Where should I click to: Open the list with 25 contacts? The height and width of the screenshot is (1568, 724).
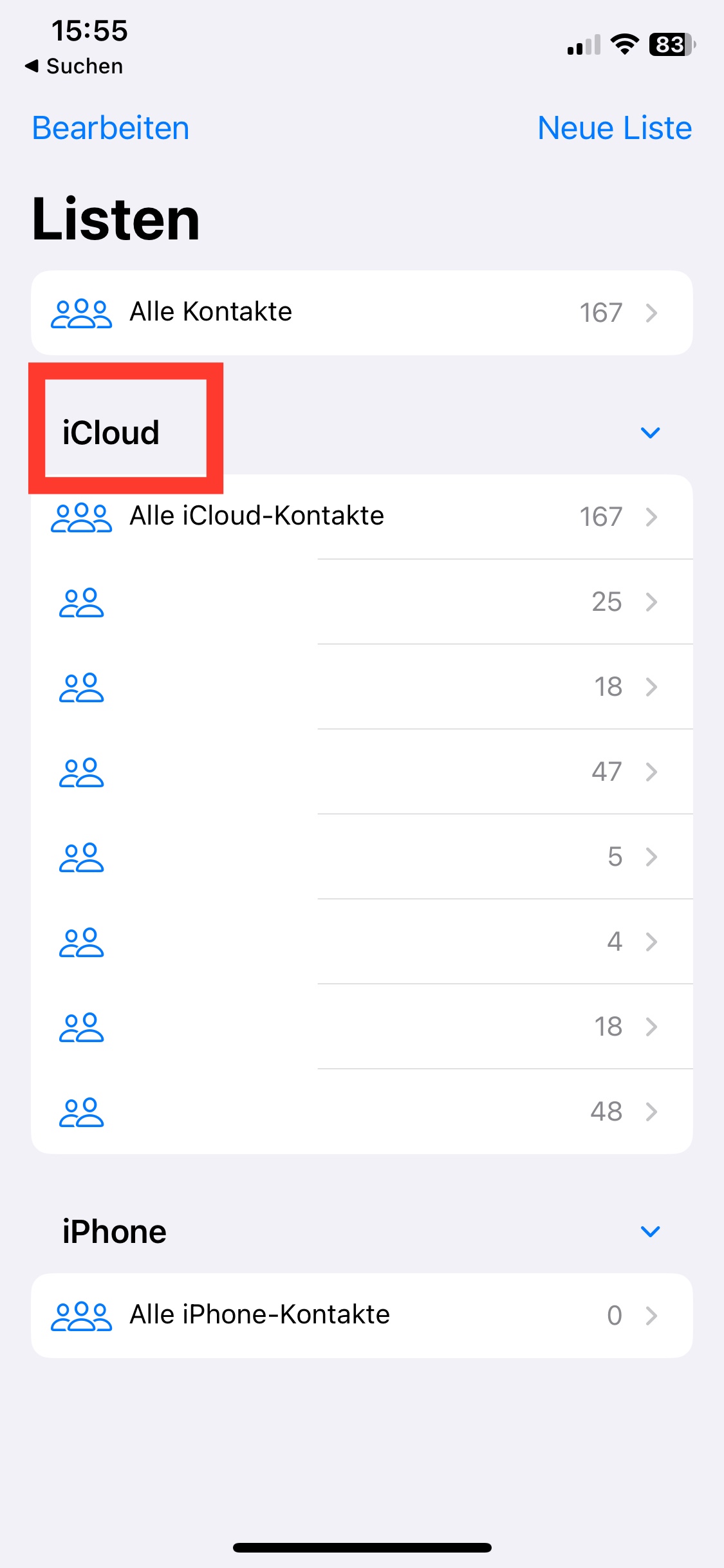click(362, 602)
